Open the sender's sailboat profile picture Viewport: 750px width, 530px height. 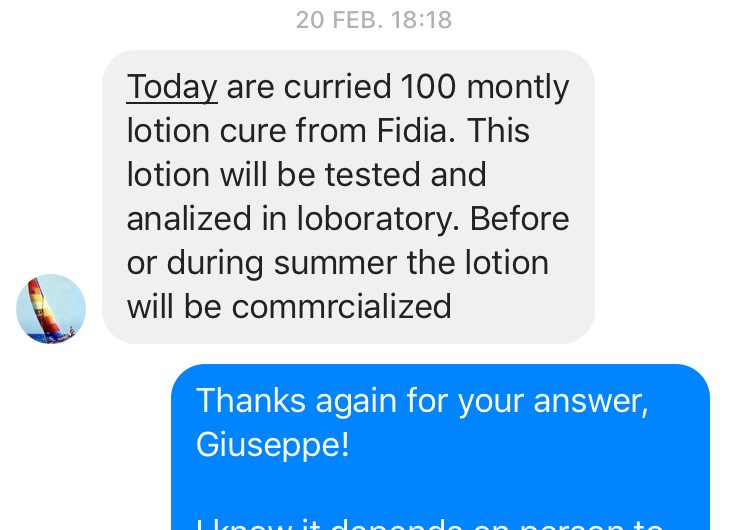(51, 309)
